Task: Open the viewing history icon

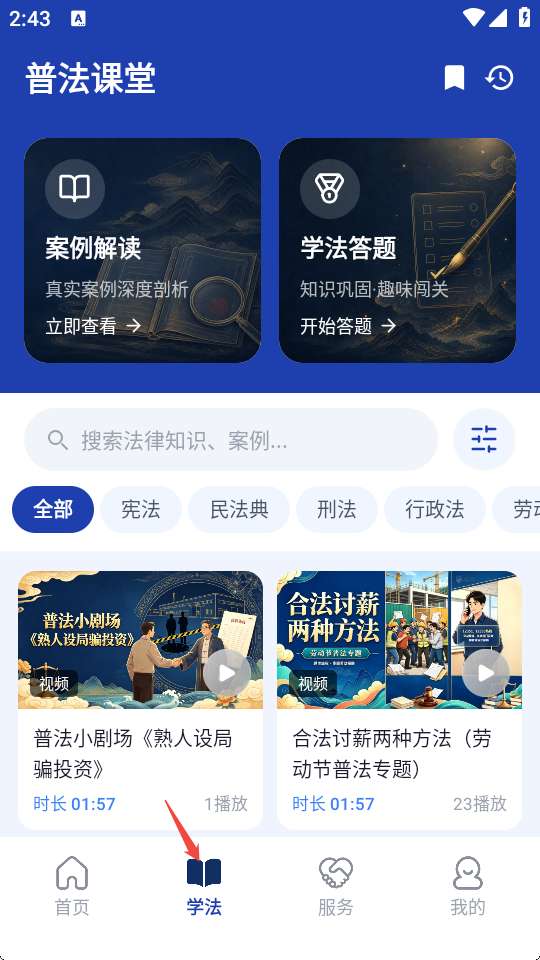Action: coord(500,78)
